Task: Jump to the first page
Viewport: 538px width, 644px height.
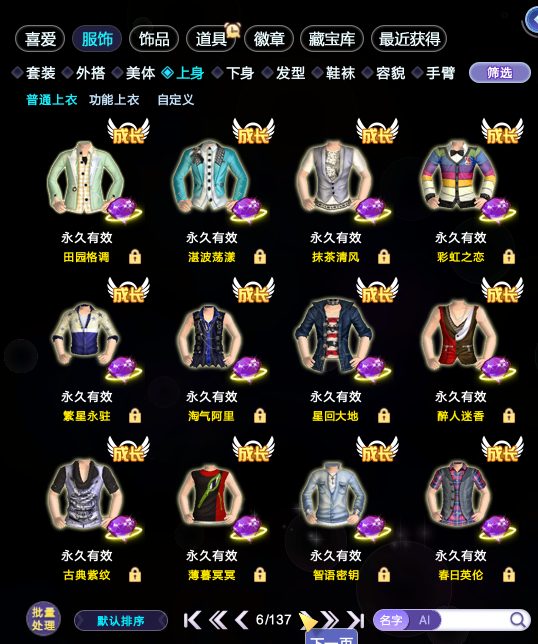Action: click(x=192, y=620)
